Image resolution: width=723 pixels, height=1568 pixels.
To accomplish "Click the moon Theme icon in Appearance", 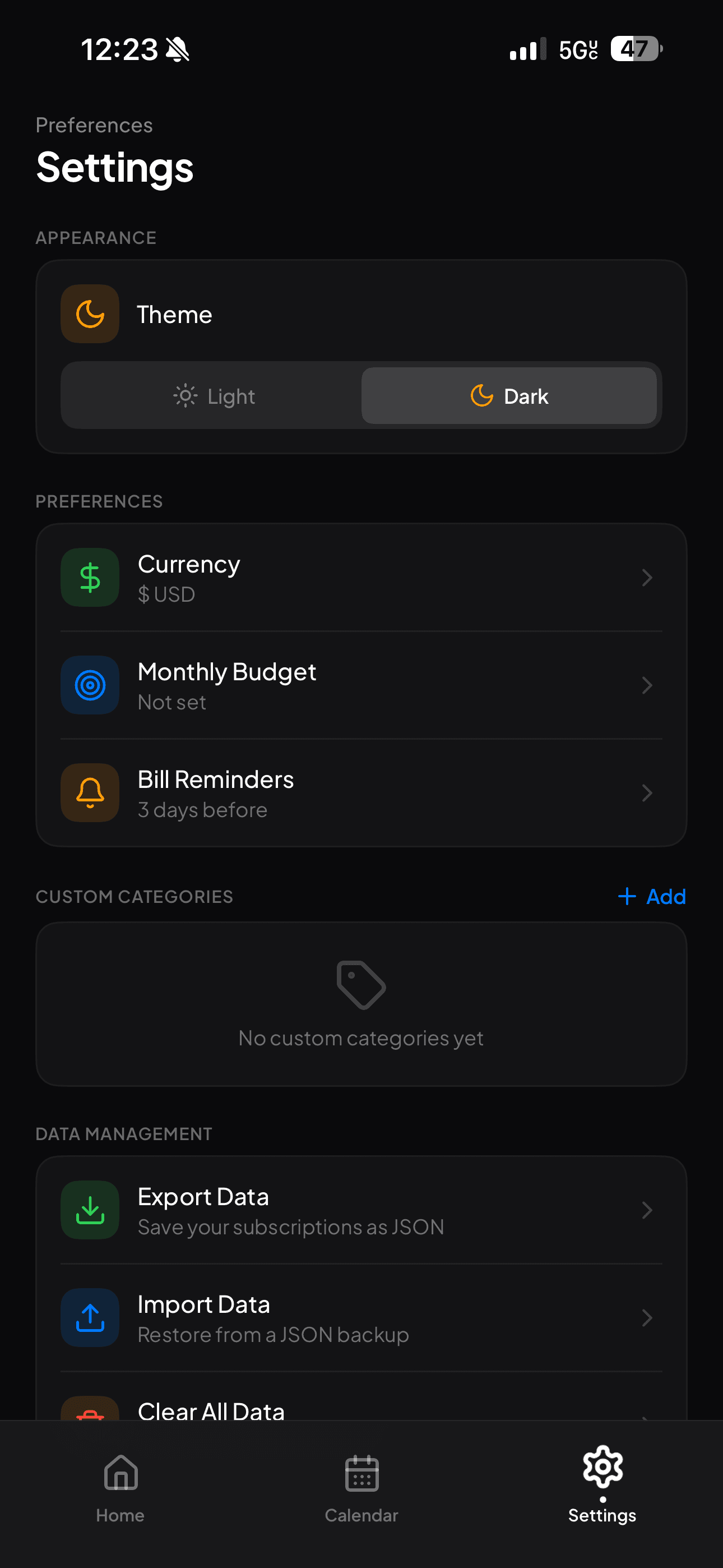I will [x=90, y=313].
